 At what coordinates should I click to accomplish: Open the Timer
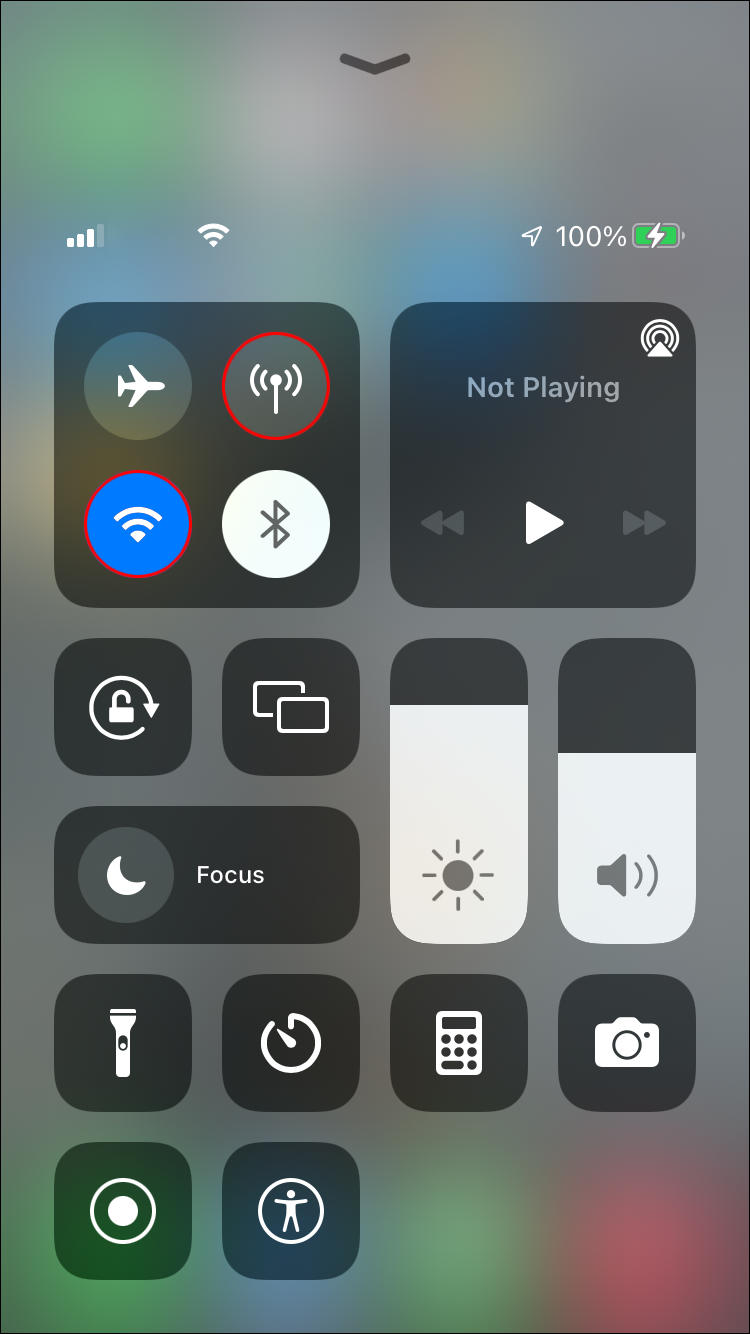point(290,1043)
